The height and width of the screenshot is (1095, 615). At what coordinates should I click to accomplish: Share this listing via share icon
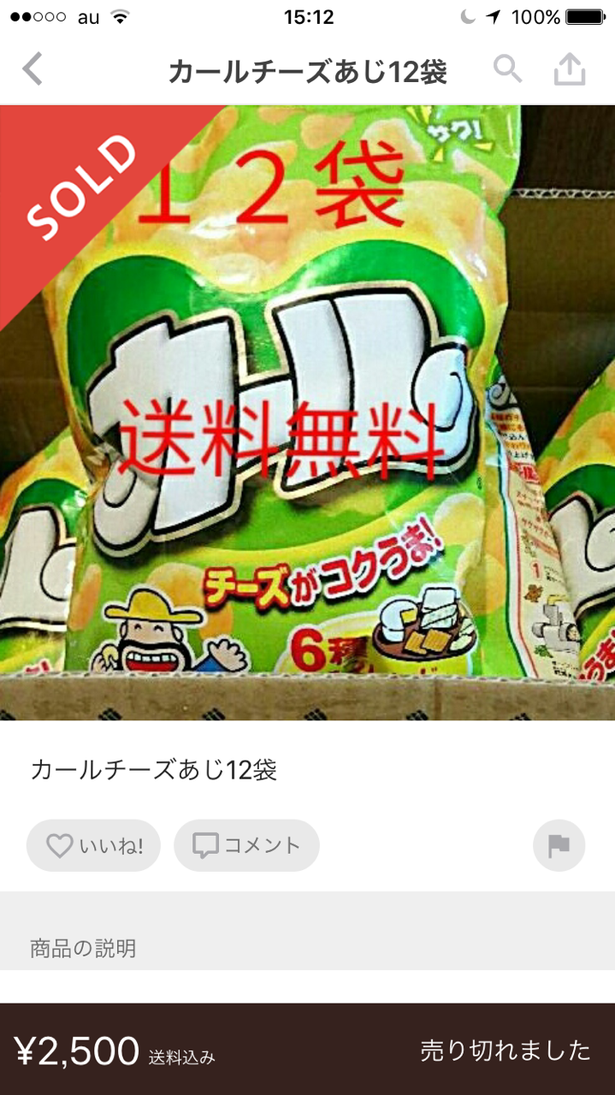[569, 70]
